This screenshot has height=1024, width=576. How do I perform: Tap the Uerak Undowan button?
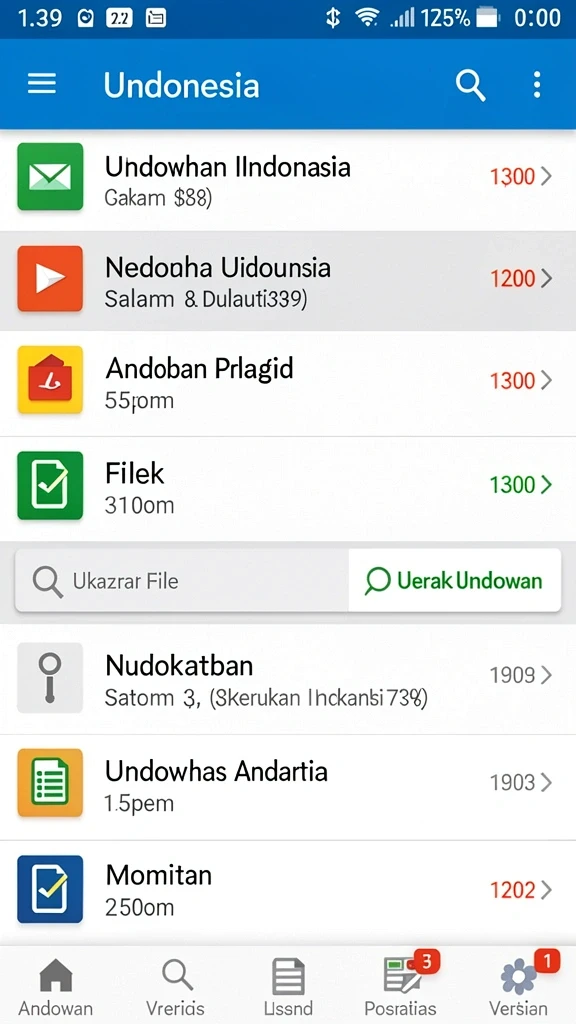tap(455, 581)
